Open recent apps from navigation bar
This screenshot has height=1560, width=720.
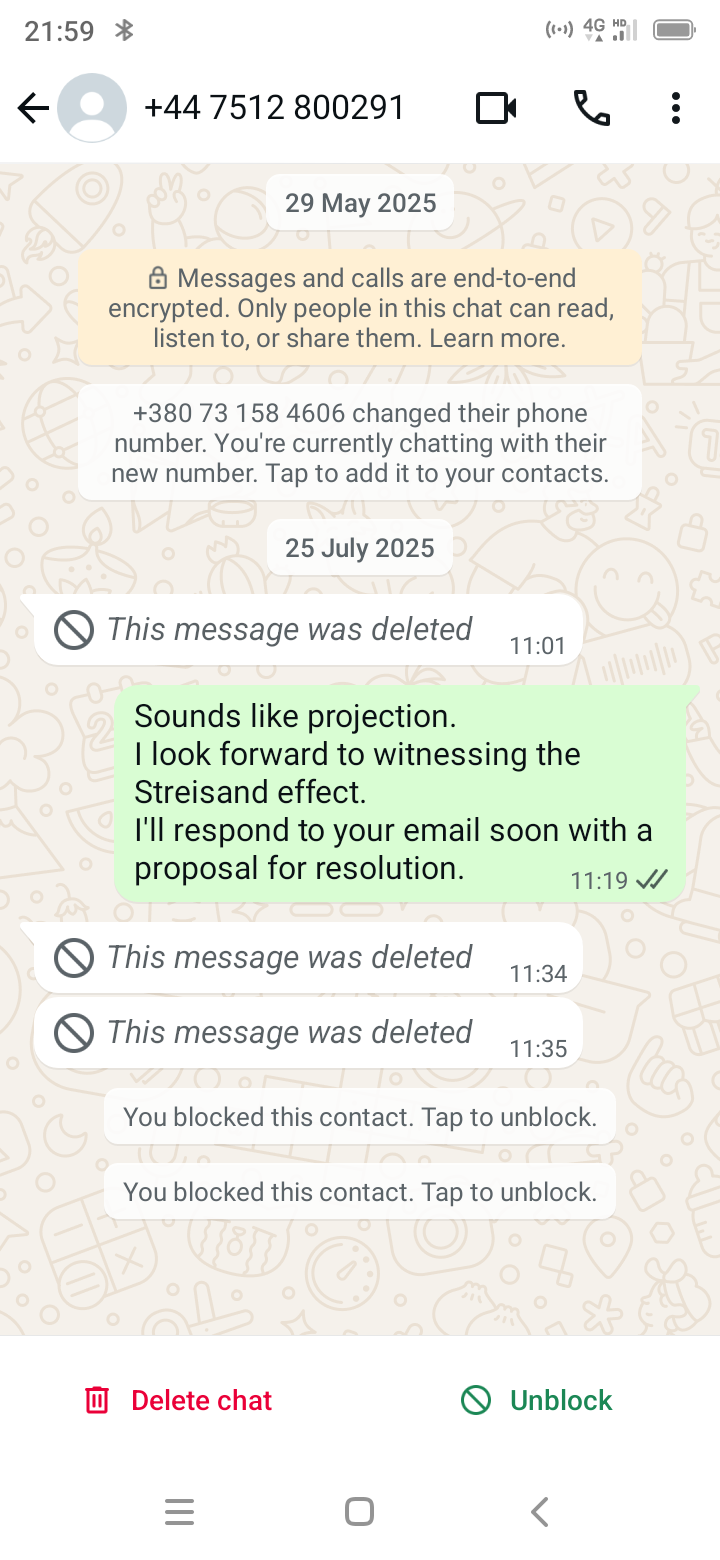coord(179,1512)
